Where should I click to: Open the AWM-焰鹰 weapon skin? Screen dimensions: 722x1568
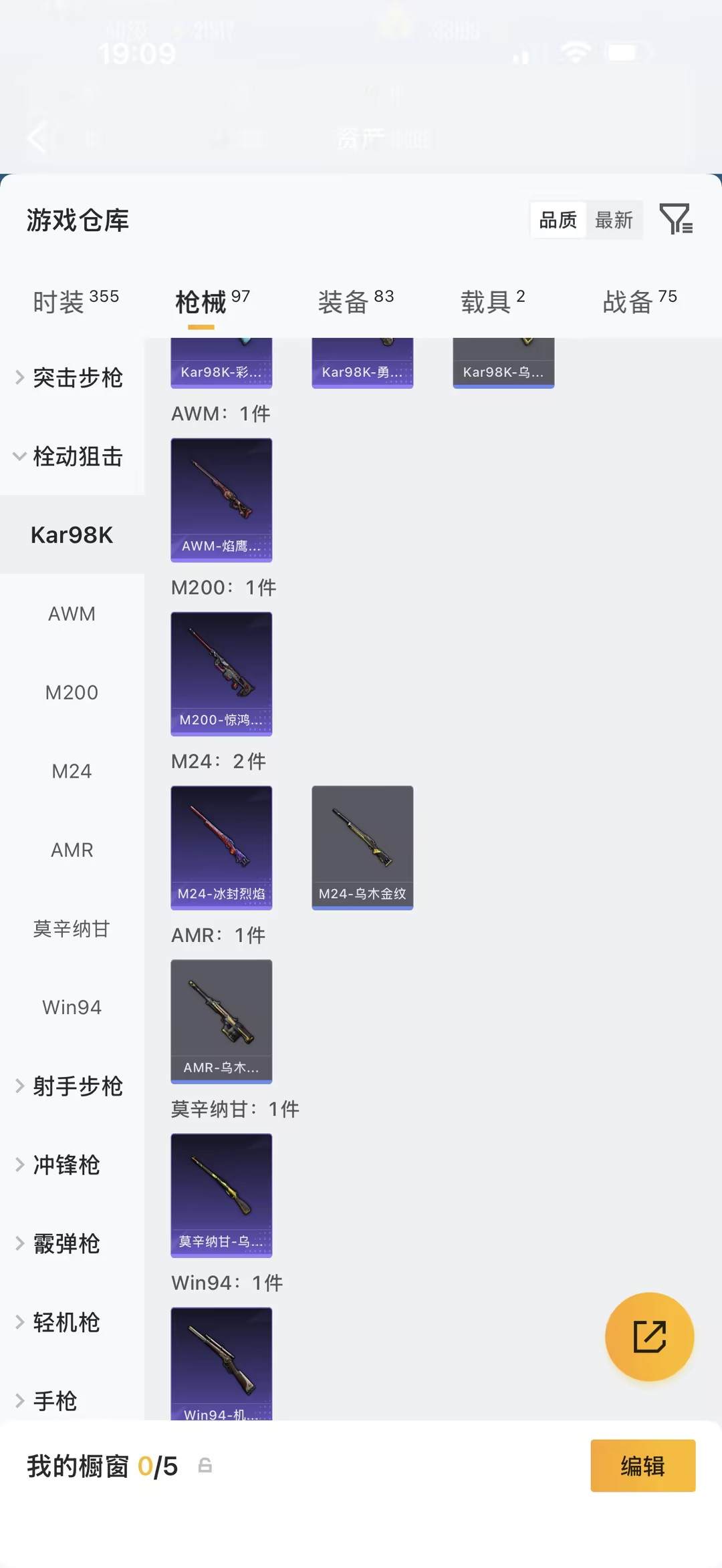pyautogui.click(x=221, y=500)
